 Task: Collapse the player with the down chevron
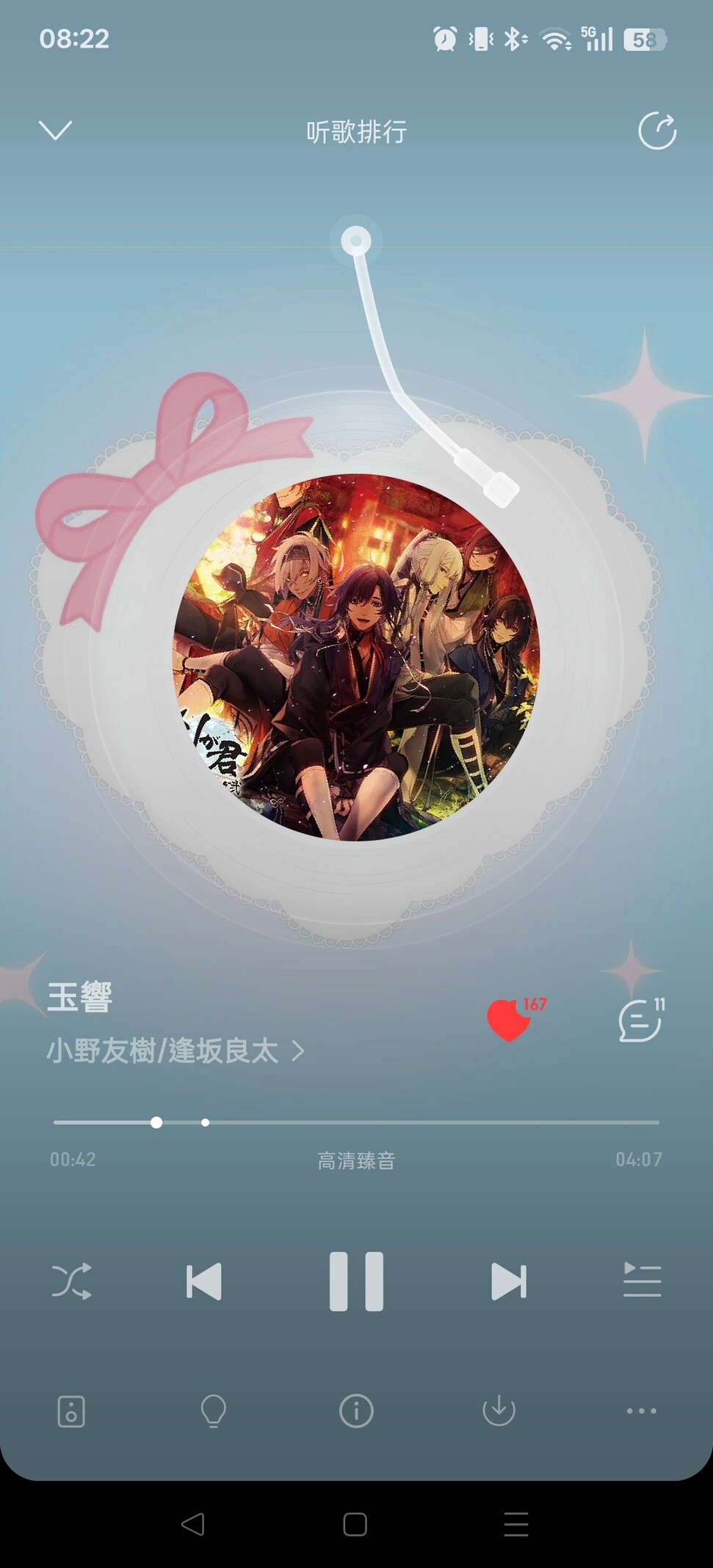click(55, 131)
